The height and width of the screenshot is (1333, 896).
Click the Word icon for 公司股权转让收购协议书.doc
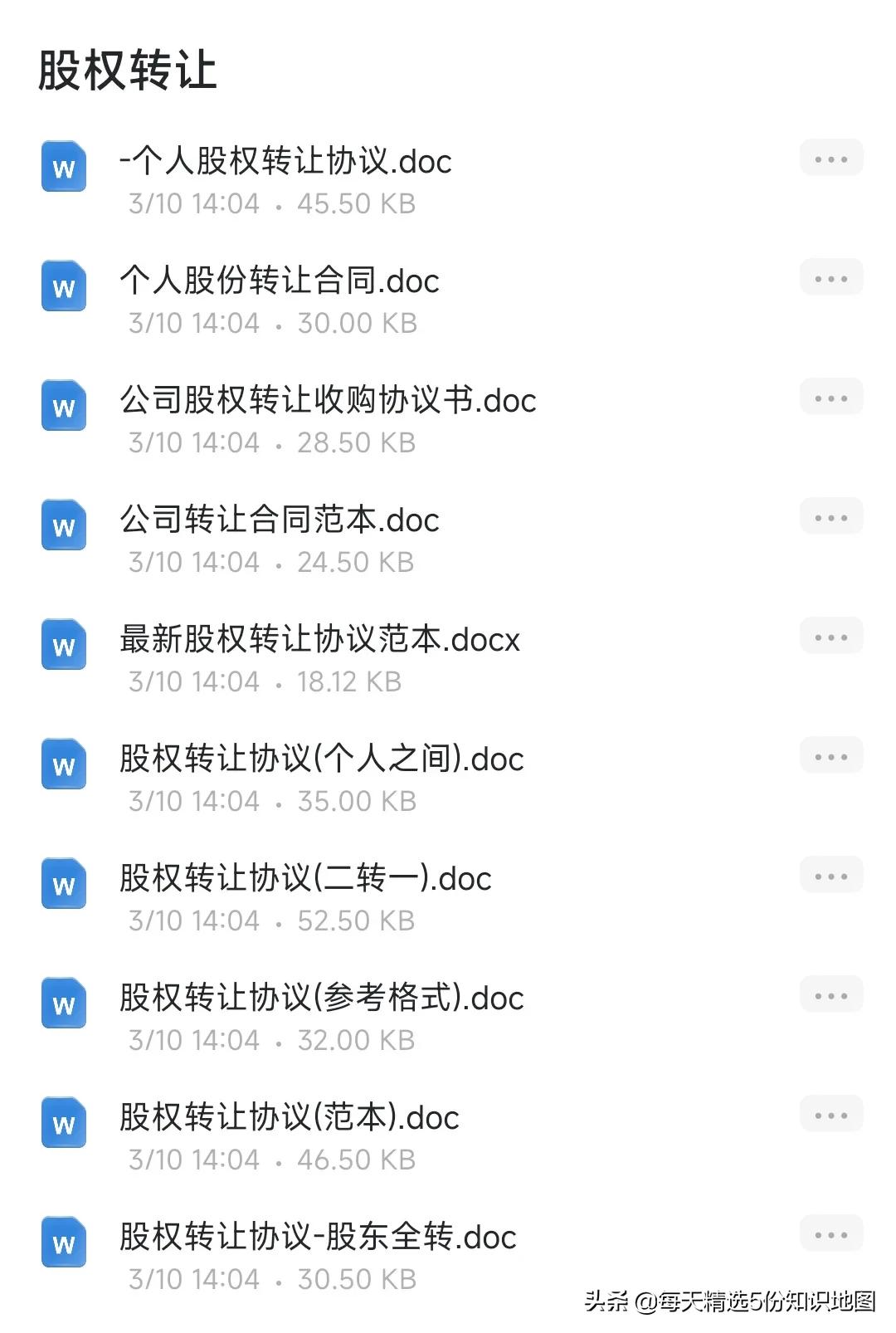point(62,407)
